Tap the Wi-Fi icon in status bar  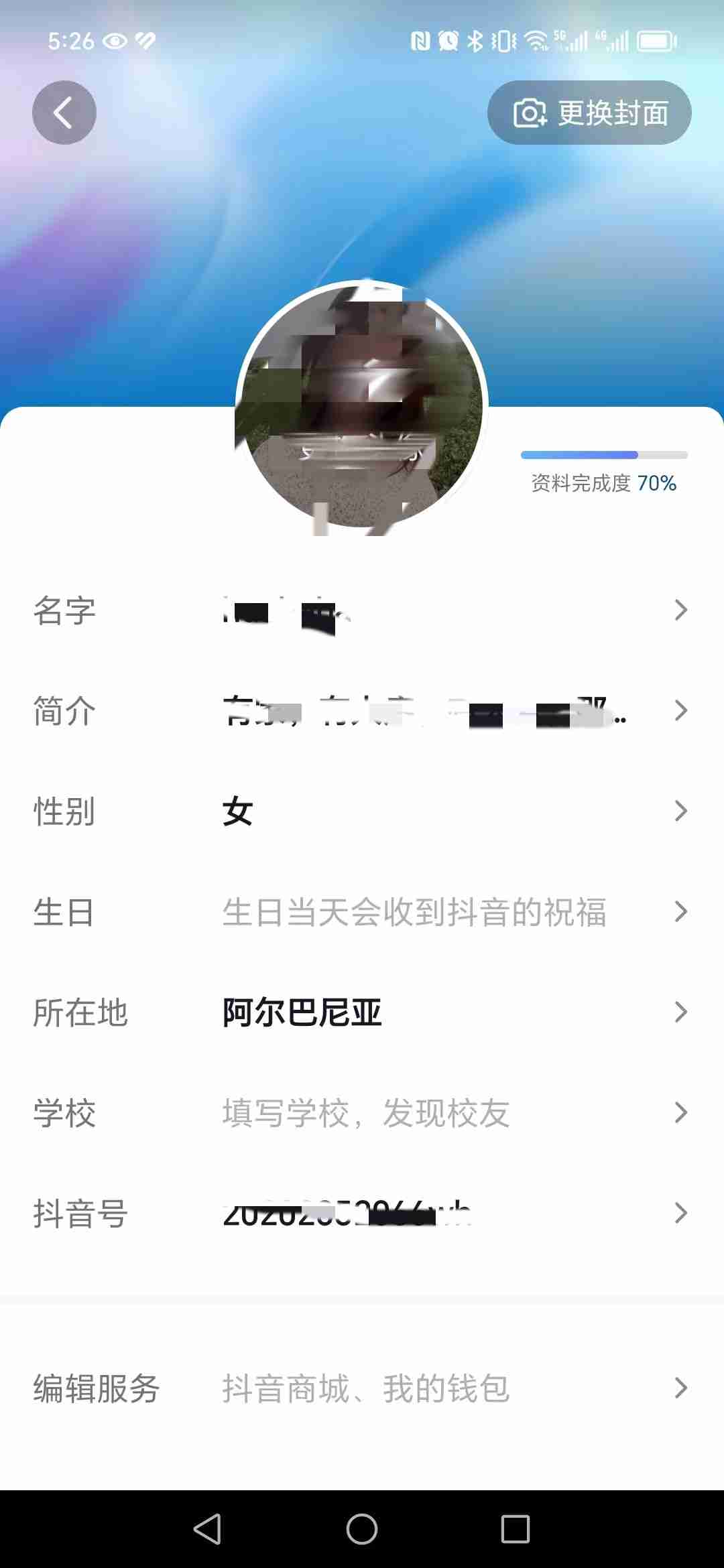click(x=534, y=40)
